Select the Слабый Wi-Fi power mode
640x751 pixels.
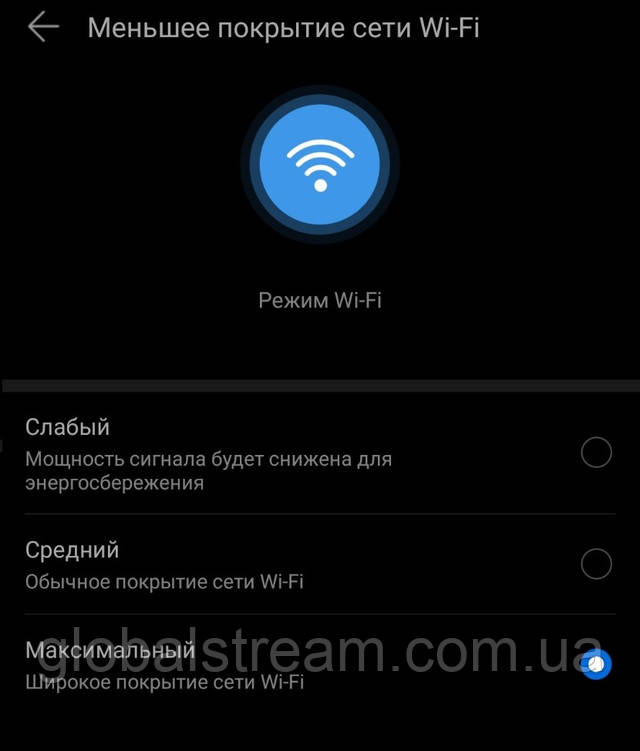(x=596, y=453)
